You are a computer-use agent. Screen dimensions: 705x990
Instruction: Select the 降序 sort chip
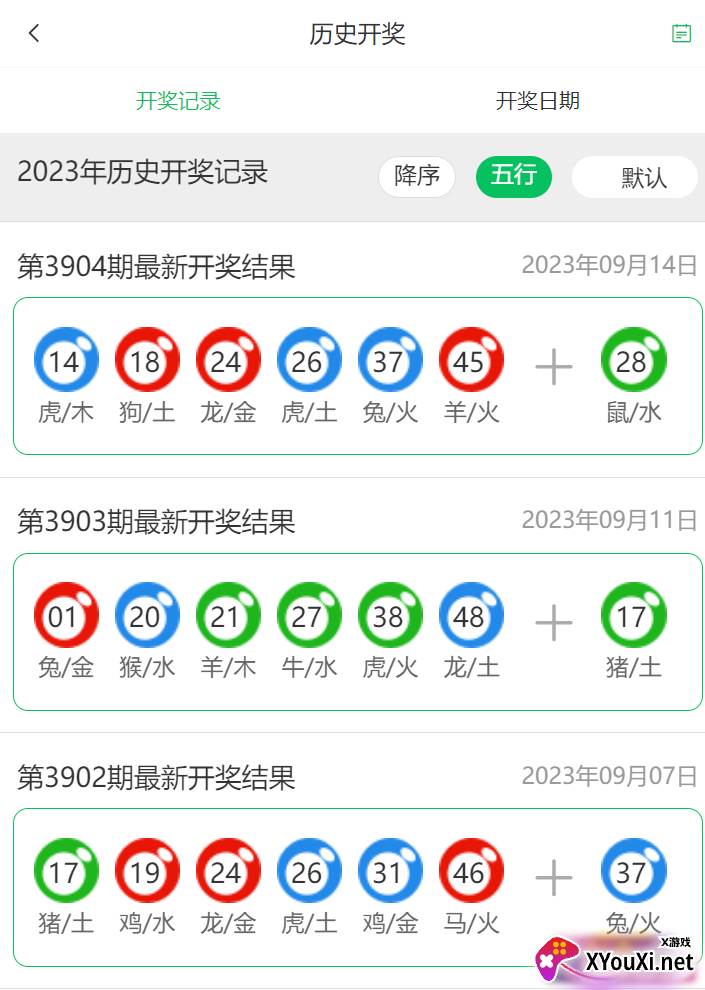coord(417,177)
